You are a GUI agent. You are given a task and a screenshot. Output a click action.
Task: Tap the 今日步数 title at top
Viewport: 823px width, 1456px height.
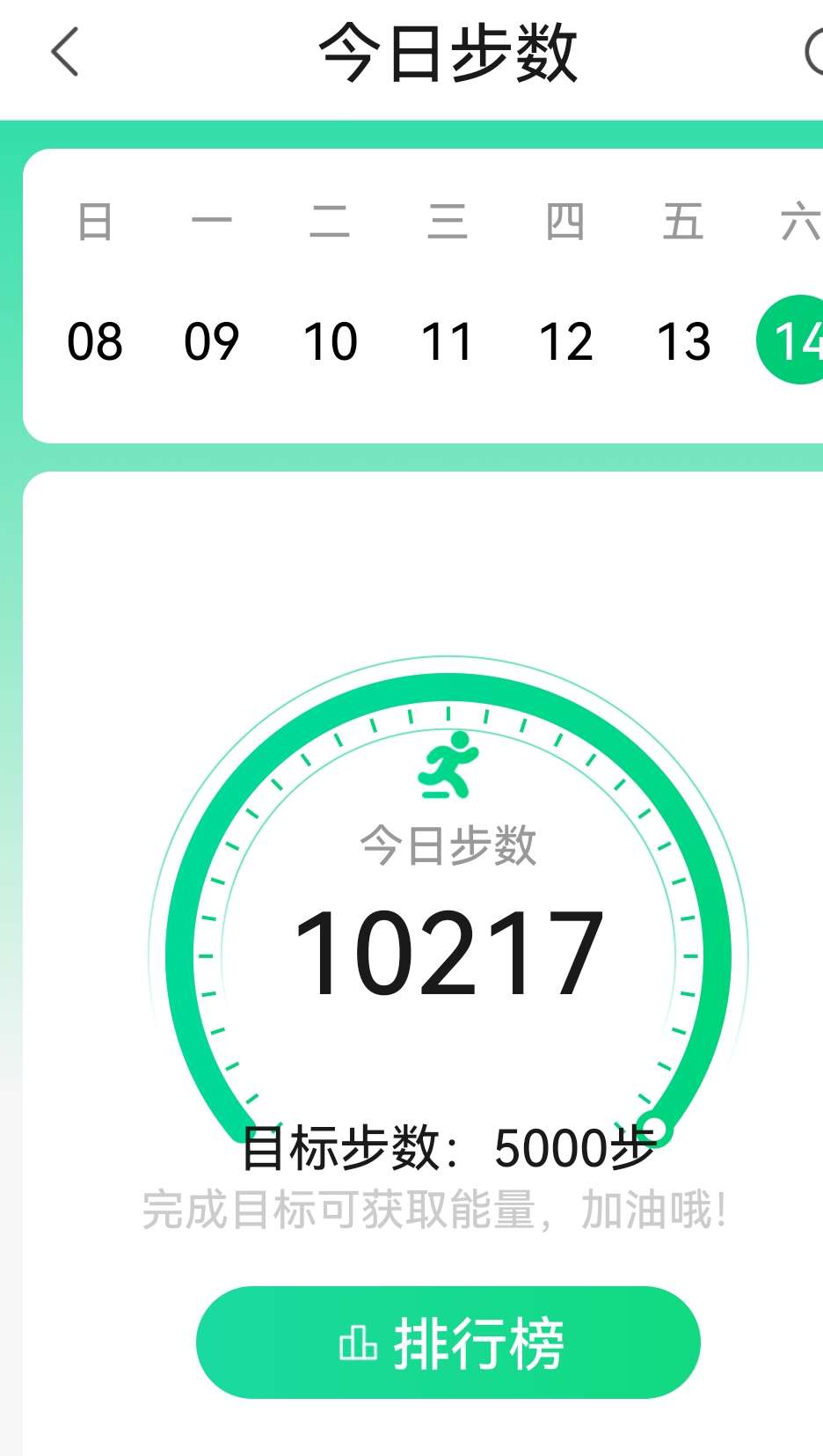point(450,51)
